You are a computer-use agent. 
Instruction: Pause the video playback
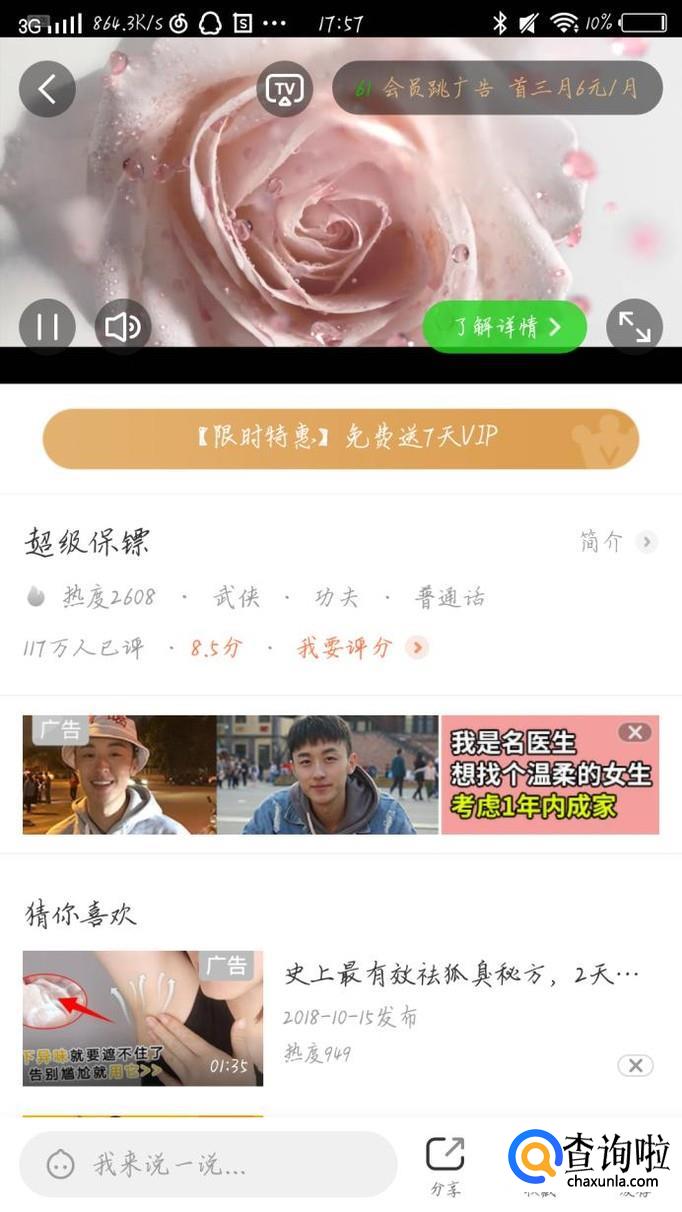pos(47,327)
